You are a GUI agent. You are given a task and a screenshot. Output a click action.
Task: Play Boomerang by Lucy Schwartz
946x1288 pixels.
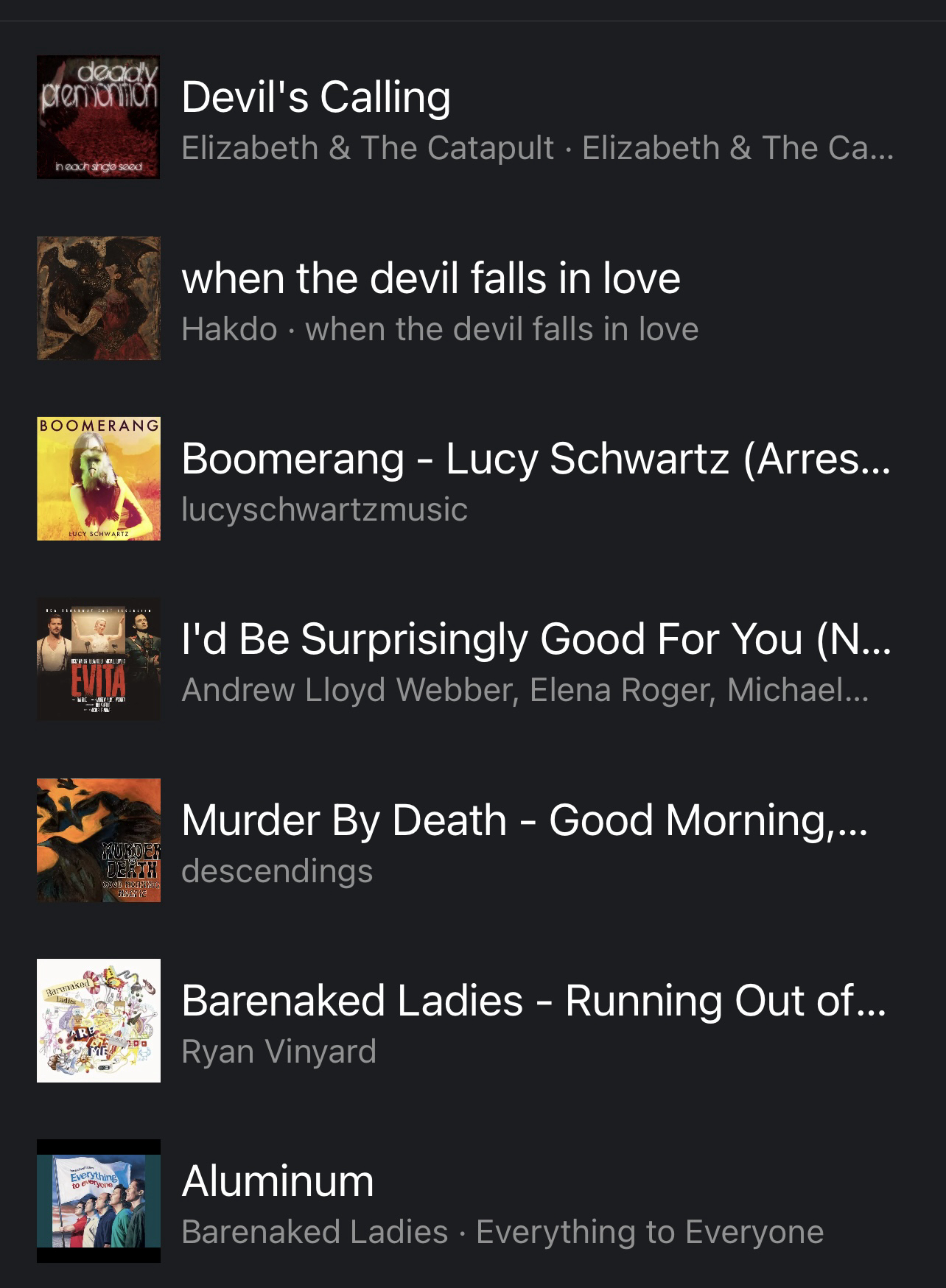coord(472,479)
